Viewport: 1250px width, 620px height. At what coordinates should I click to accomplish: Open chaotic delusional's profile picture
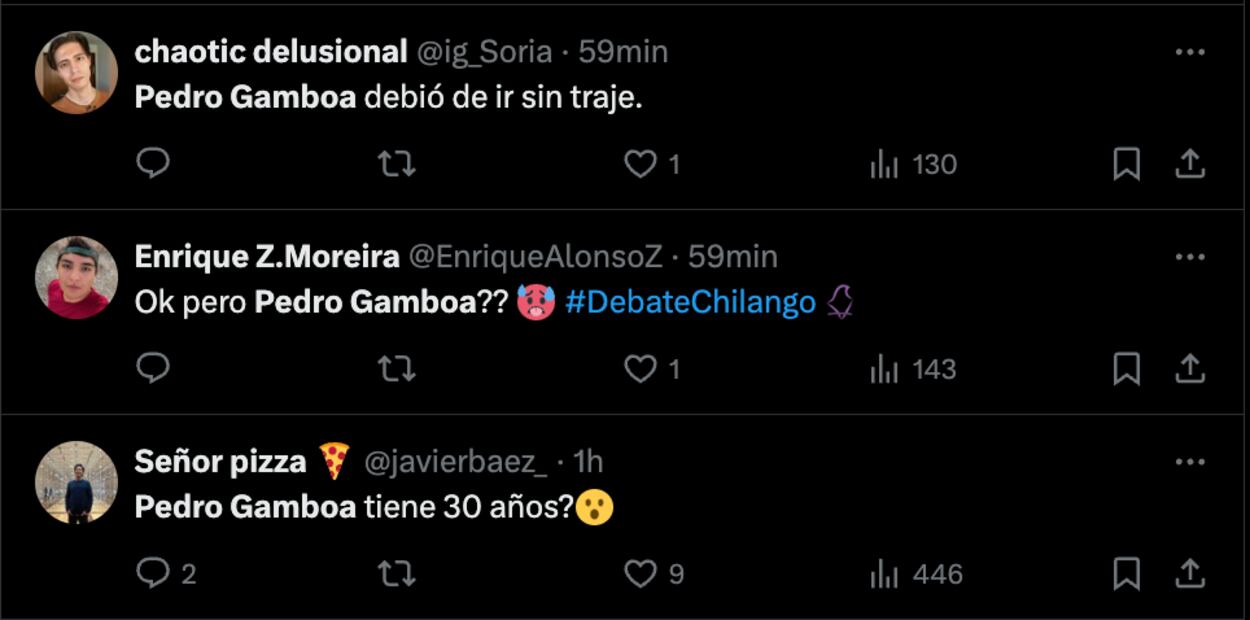[x=77, y=72]
